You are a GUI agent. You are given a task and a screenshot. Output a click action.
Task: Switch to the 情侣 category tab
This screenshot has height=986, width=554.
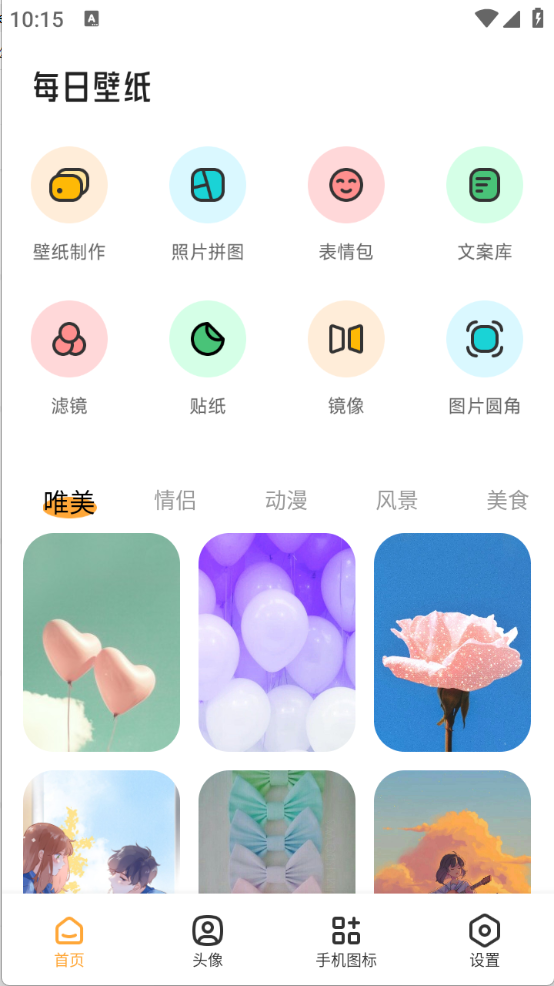click(175, 501)
